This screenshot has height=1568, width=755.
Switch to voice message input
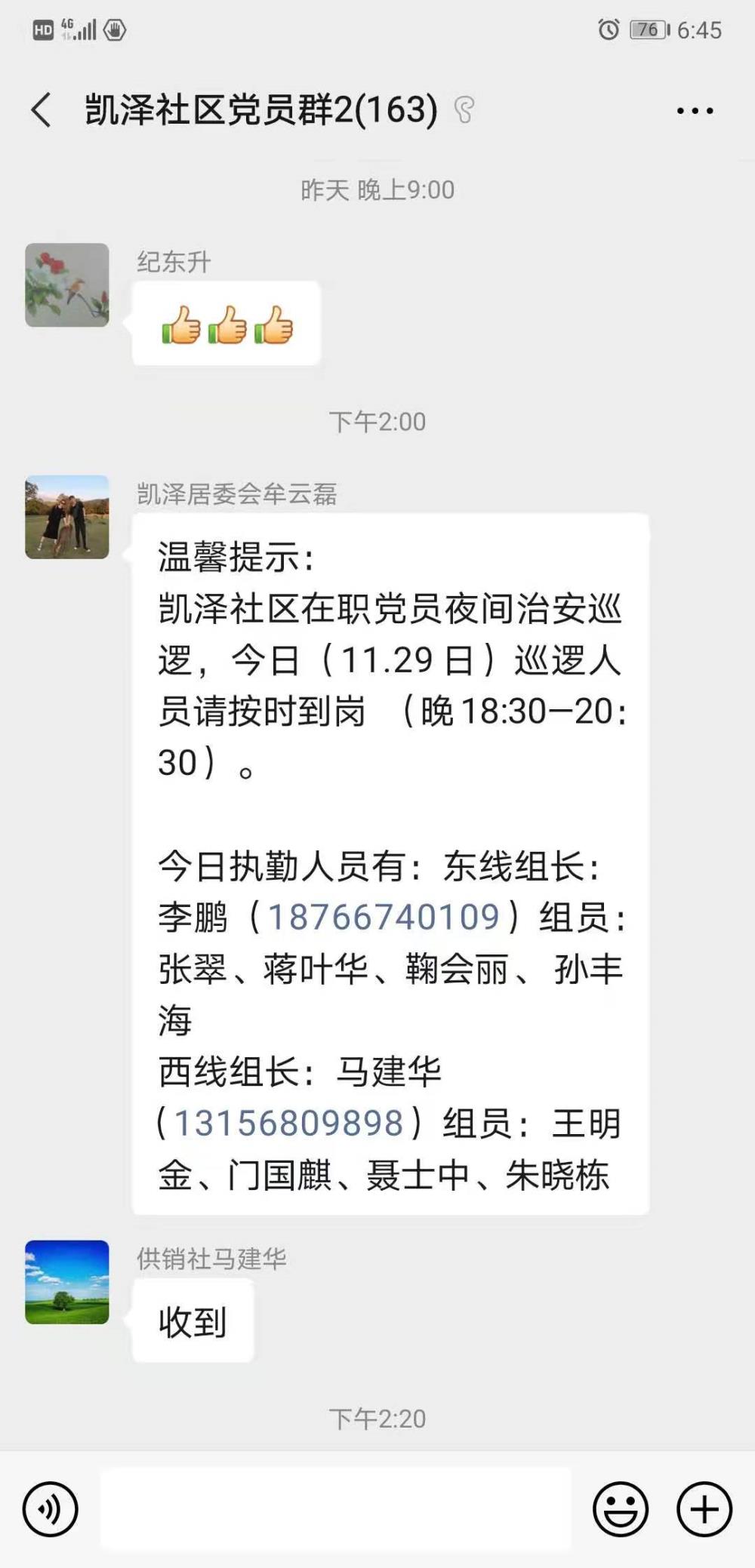(x=51, y=1509)
